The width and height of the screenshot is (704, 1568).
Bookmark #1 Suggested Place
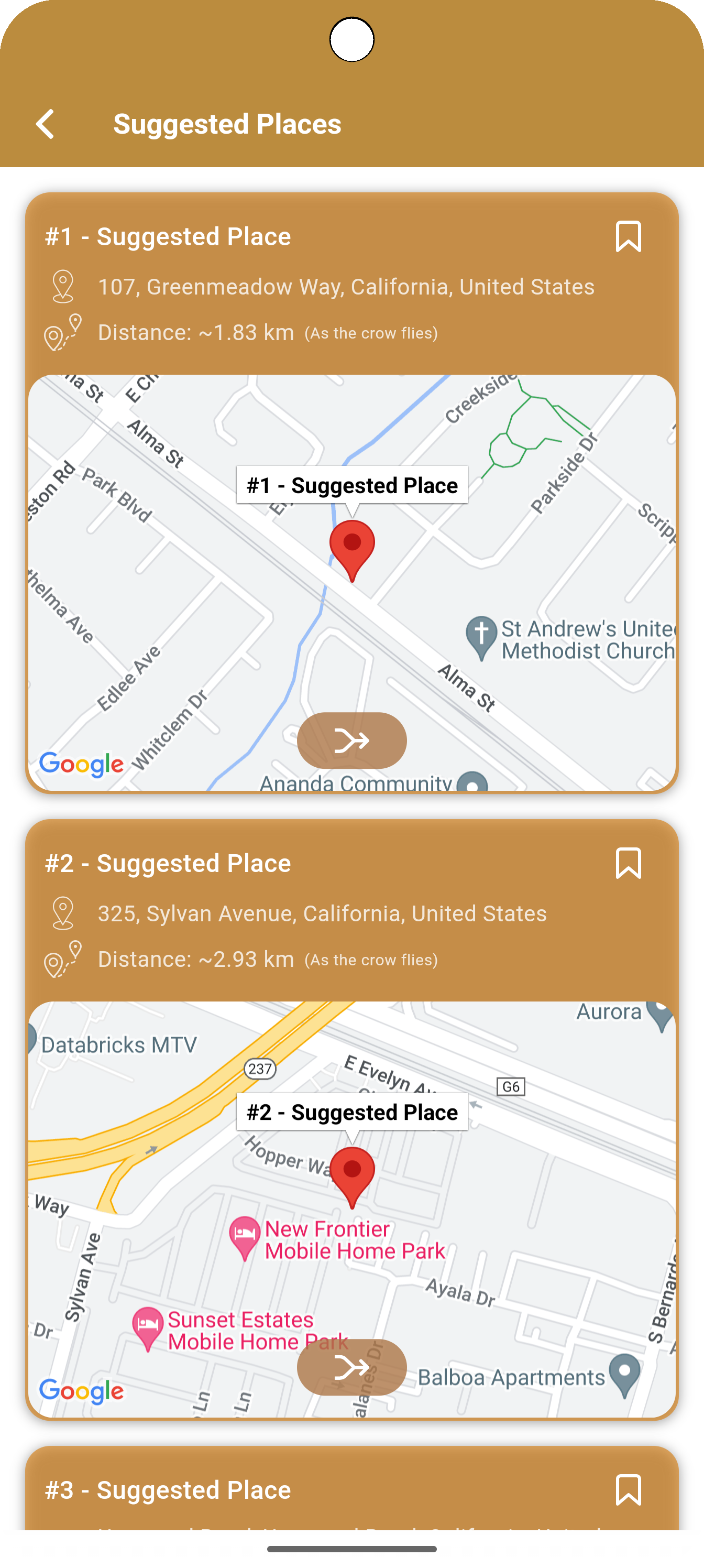click(x=628, y=237)
